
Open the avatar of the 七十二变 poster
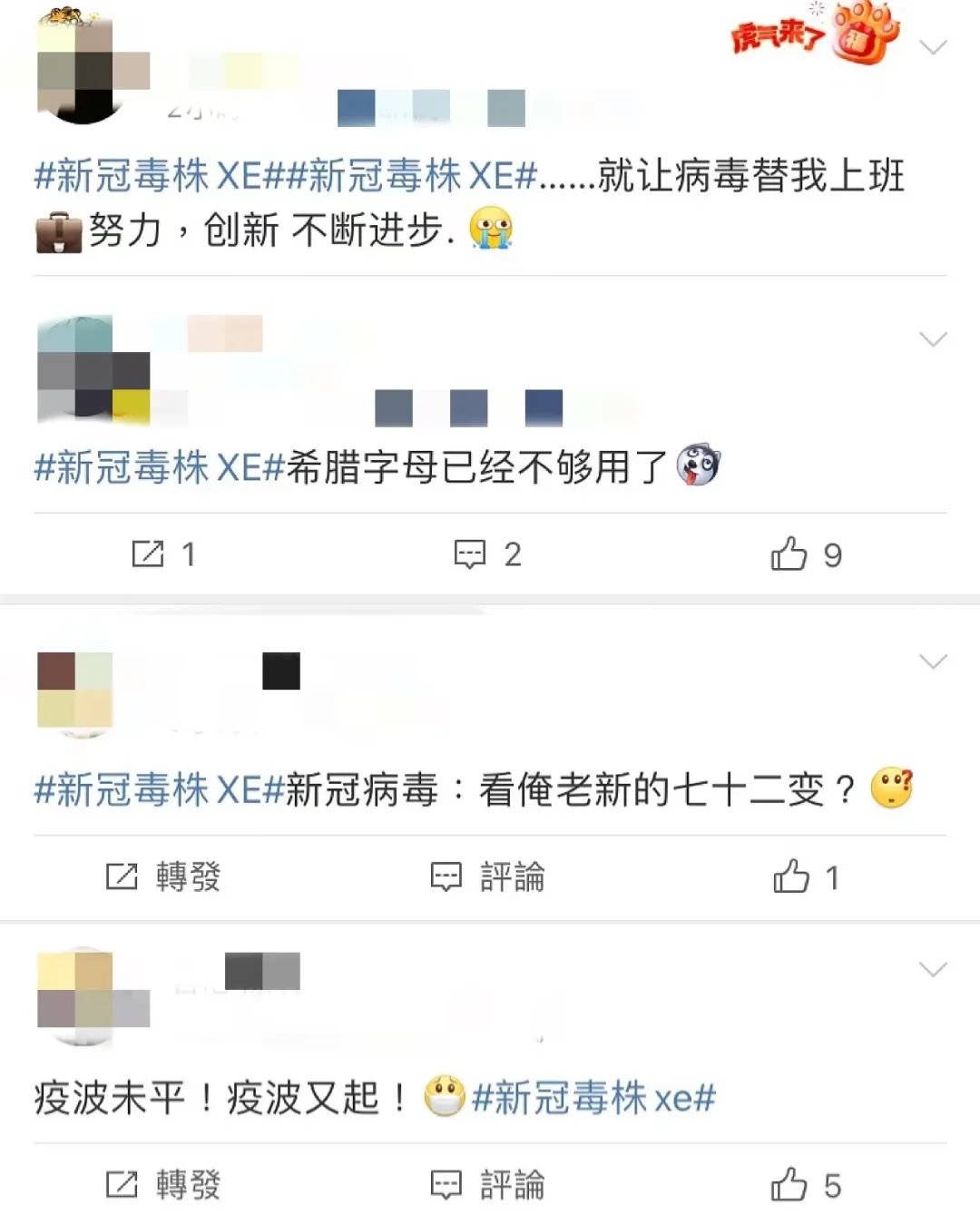[x=75, y=691]
